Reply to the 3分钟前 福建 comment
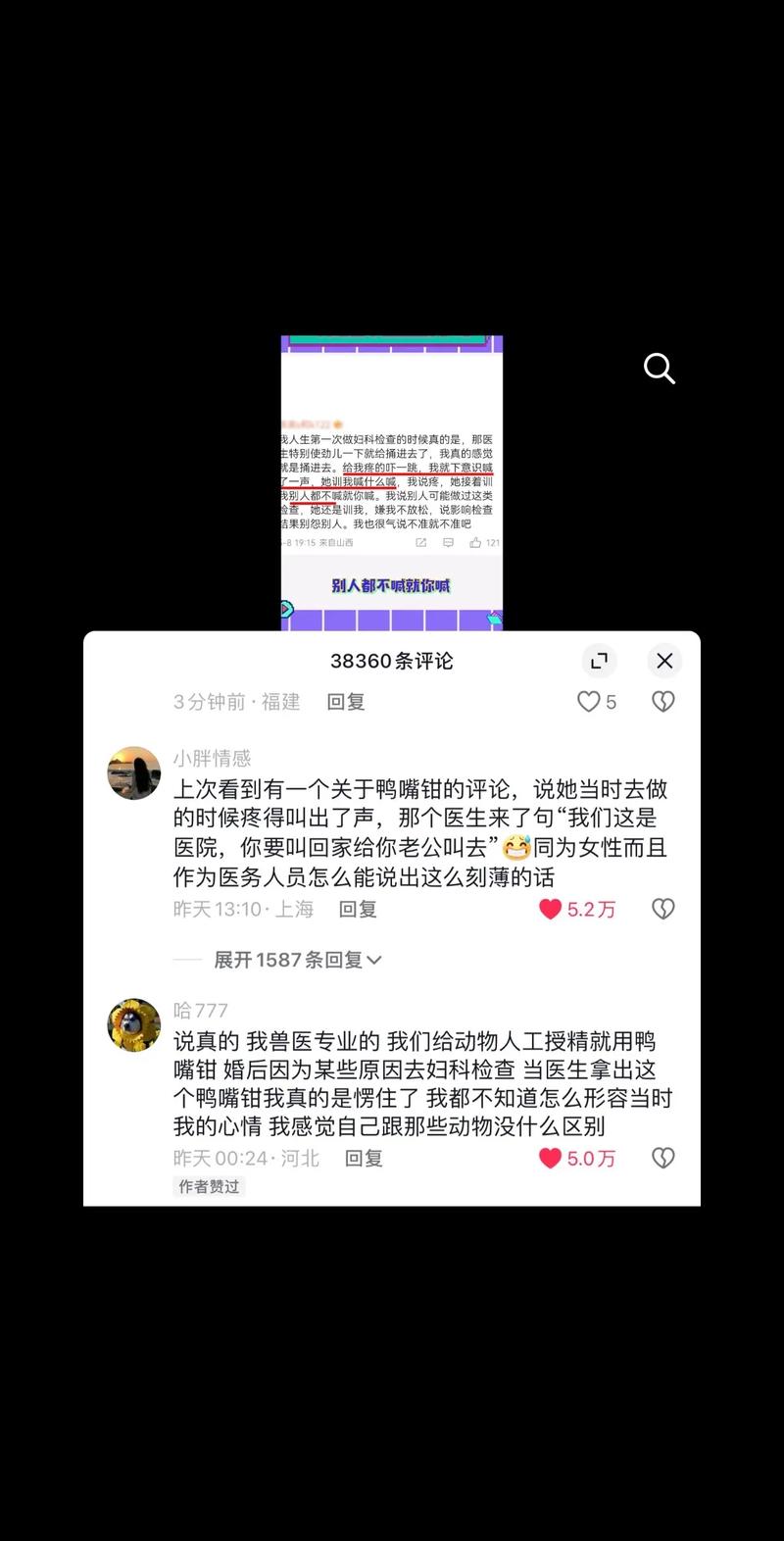The image size is (784, 1541). (346, 702)
